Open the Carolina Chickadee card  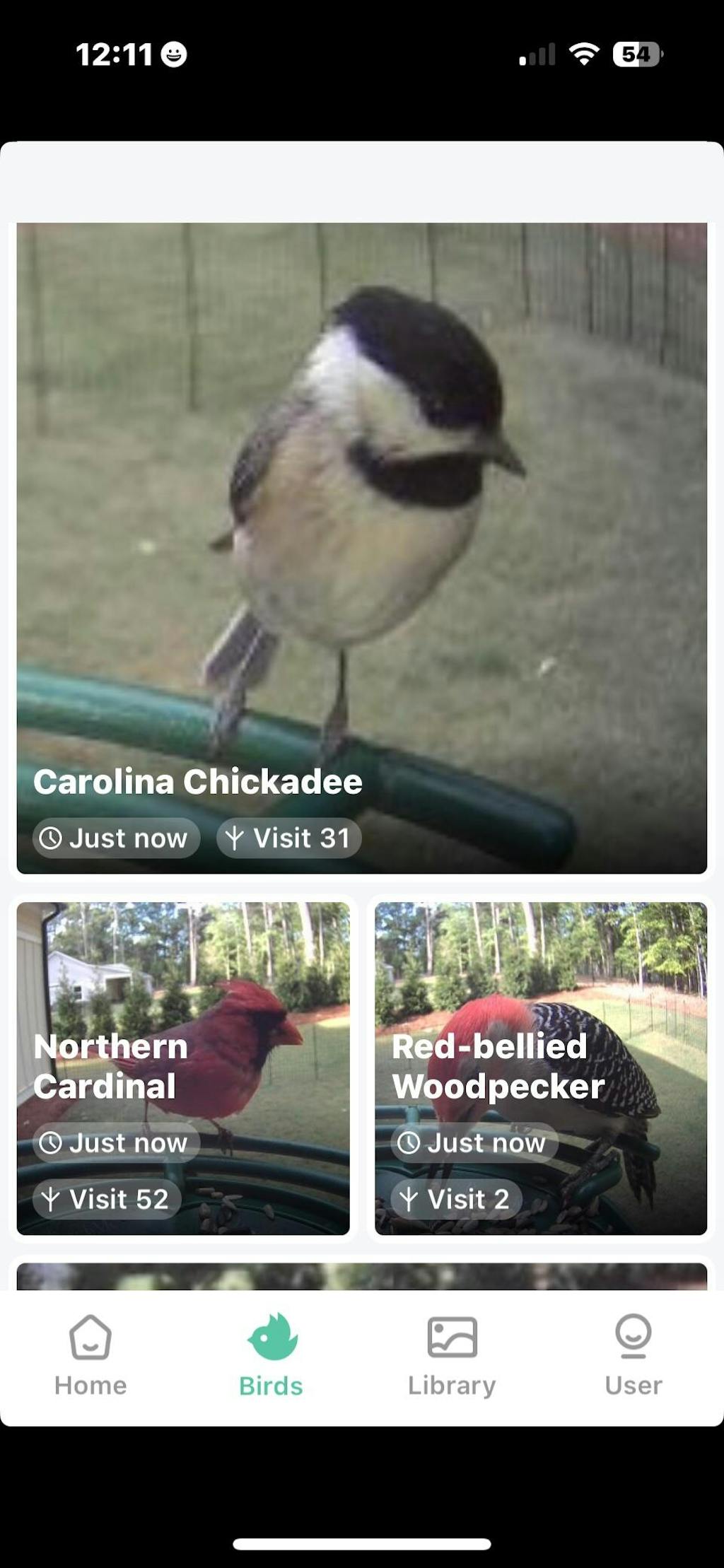tap(361, 548)
